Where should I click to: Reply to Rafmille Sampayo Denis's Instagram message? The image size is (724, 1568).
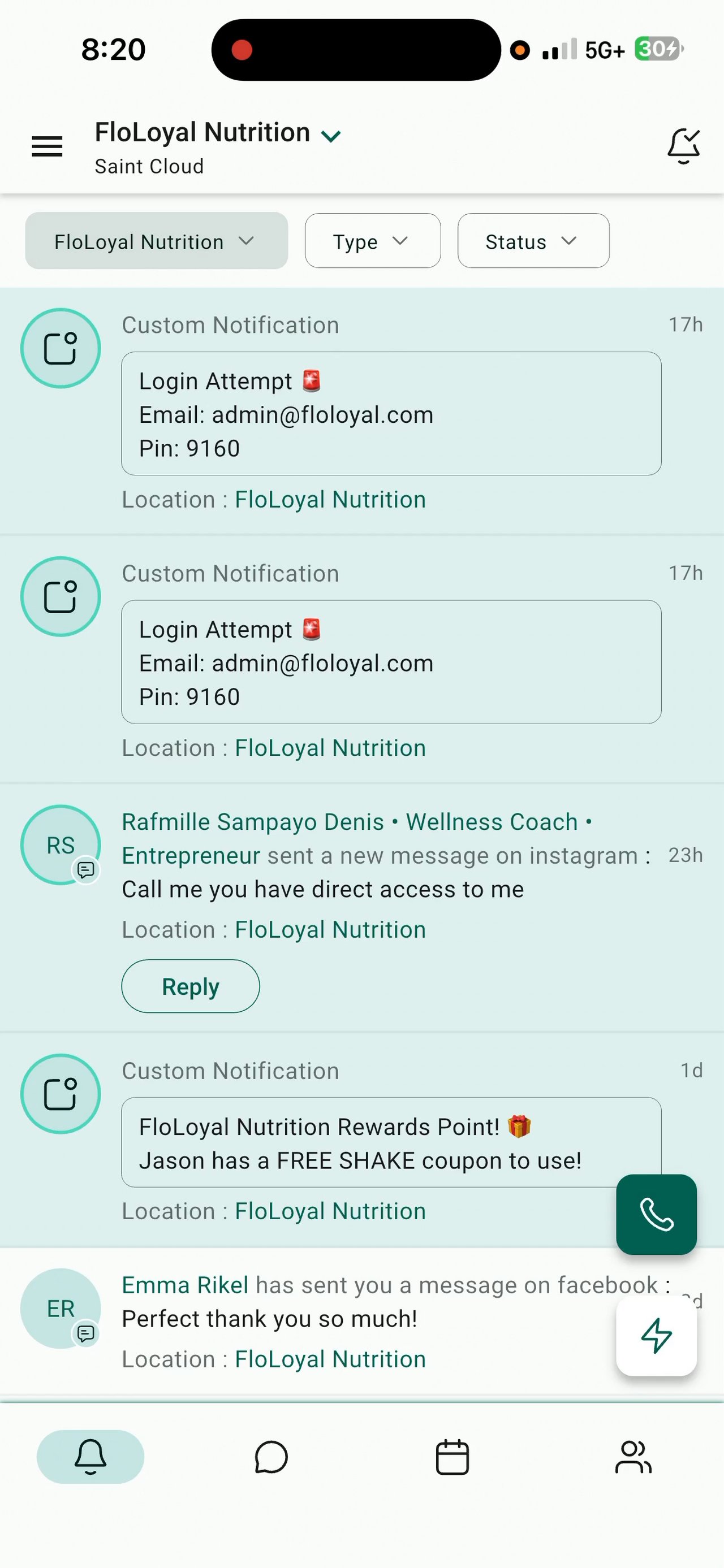(x=190, y=986)
